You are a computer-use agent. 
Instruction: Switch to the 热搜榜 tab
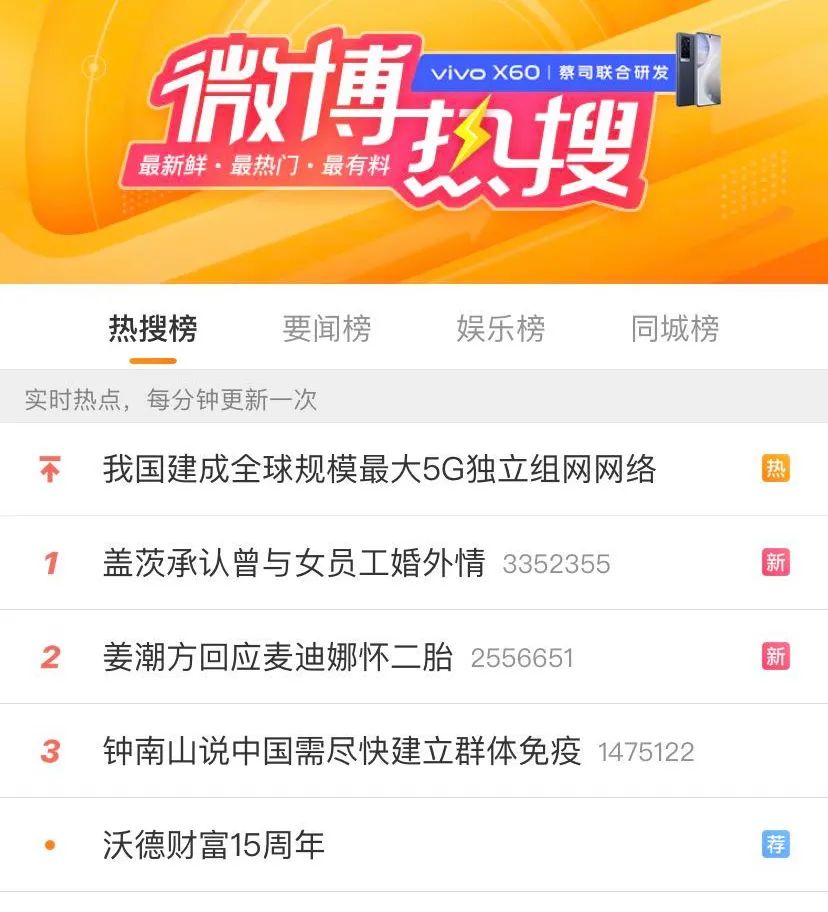point(152,329)
